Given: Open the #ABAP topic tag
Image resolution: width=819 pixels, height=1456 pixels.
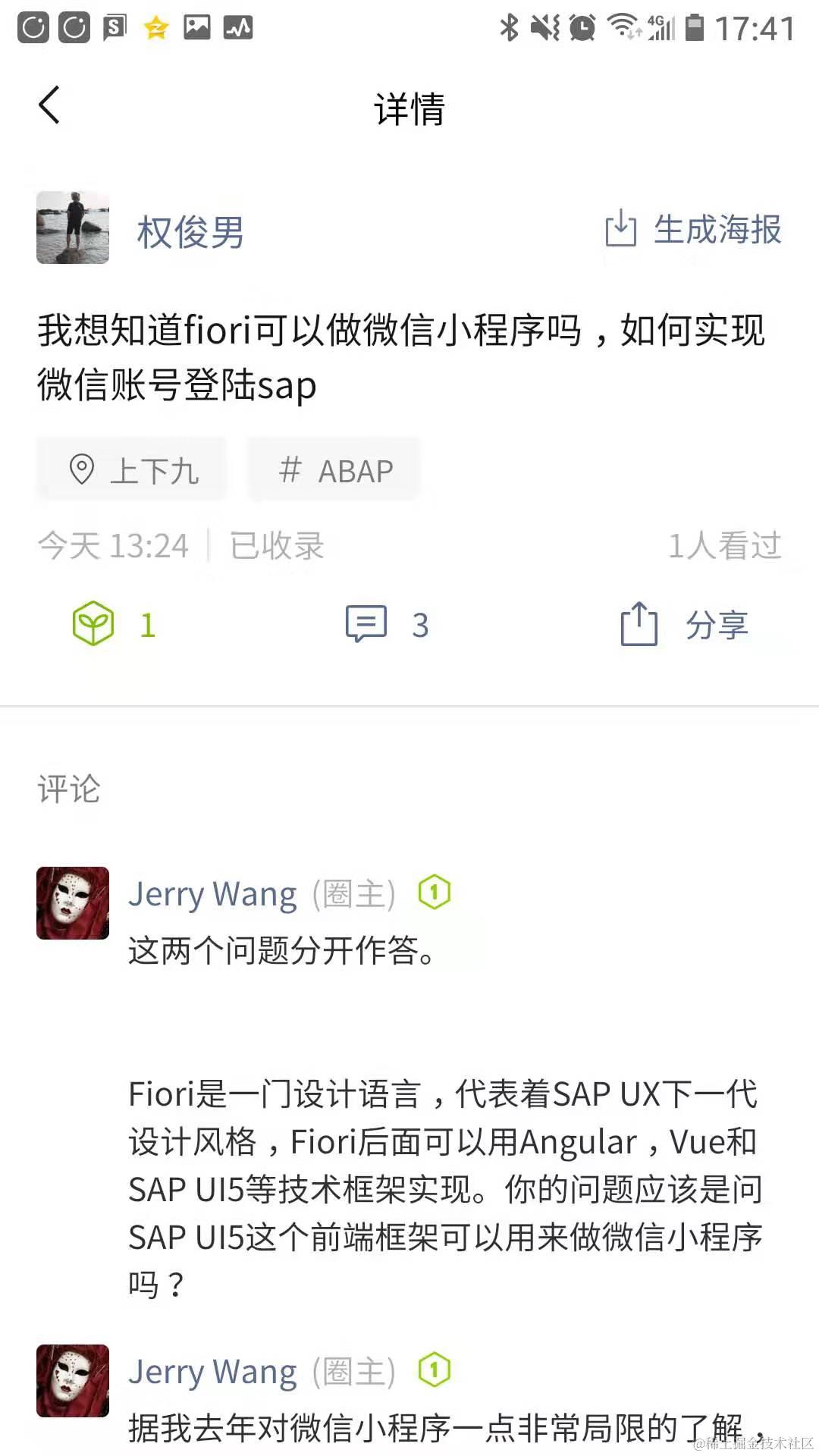Looking at the screenshot, I should [x=334, y=470].
